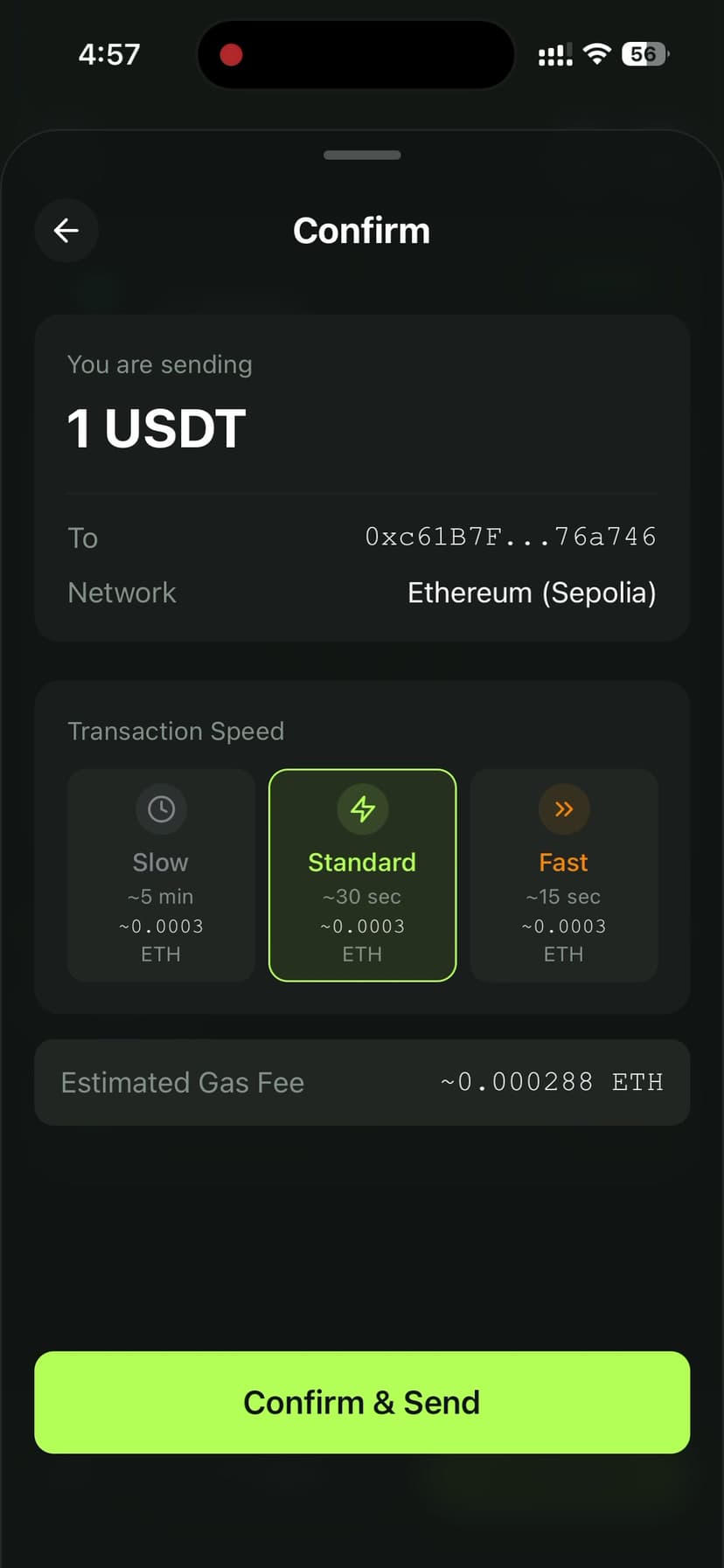Open the Transaction Speed section header
724x1568 pixels.
tap(176, 731)
